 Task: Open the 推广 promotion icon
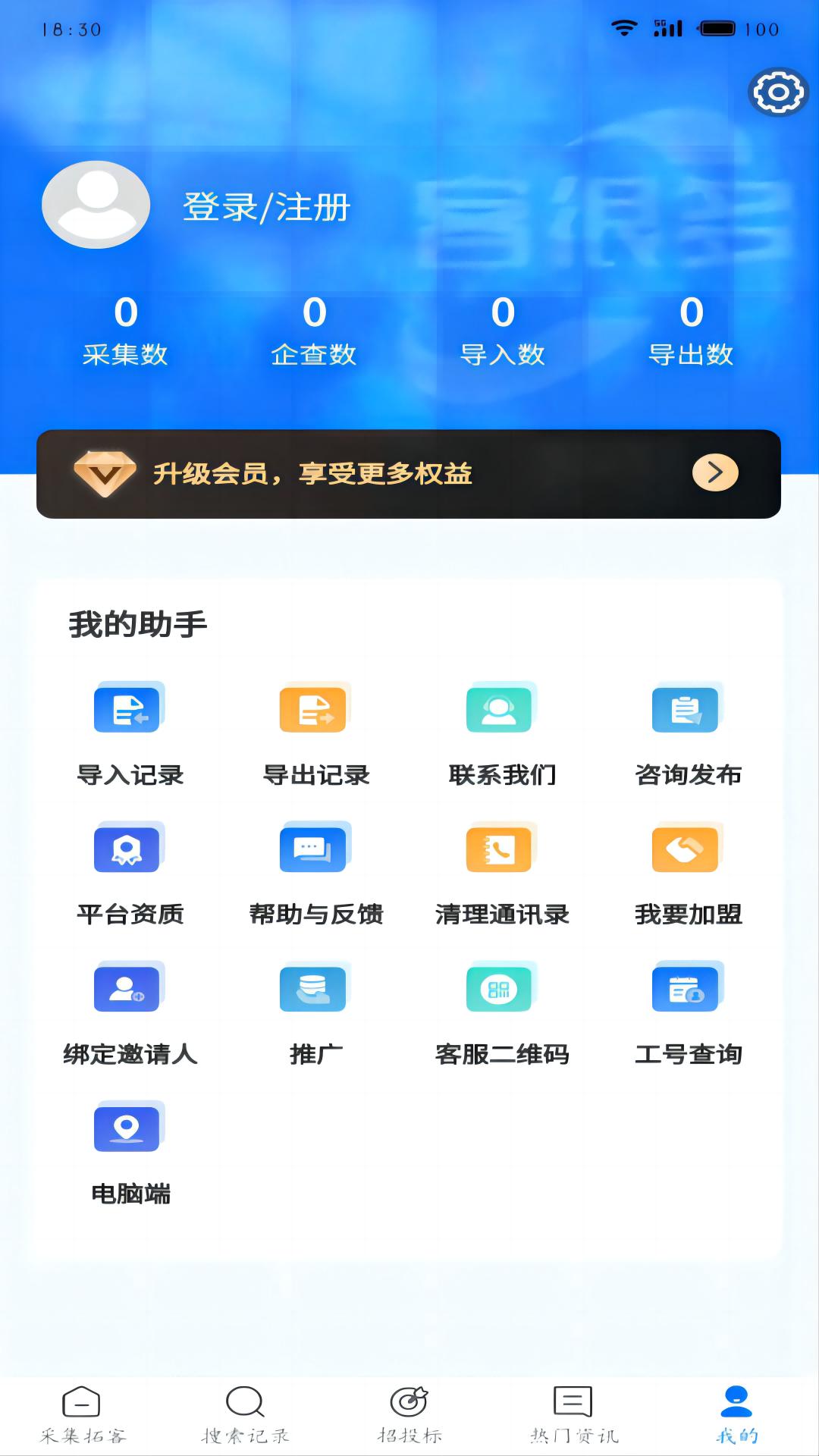(312, 988)
